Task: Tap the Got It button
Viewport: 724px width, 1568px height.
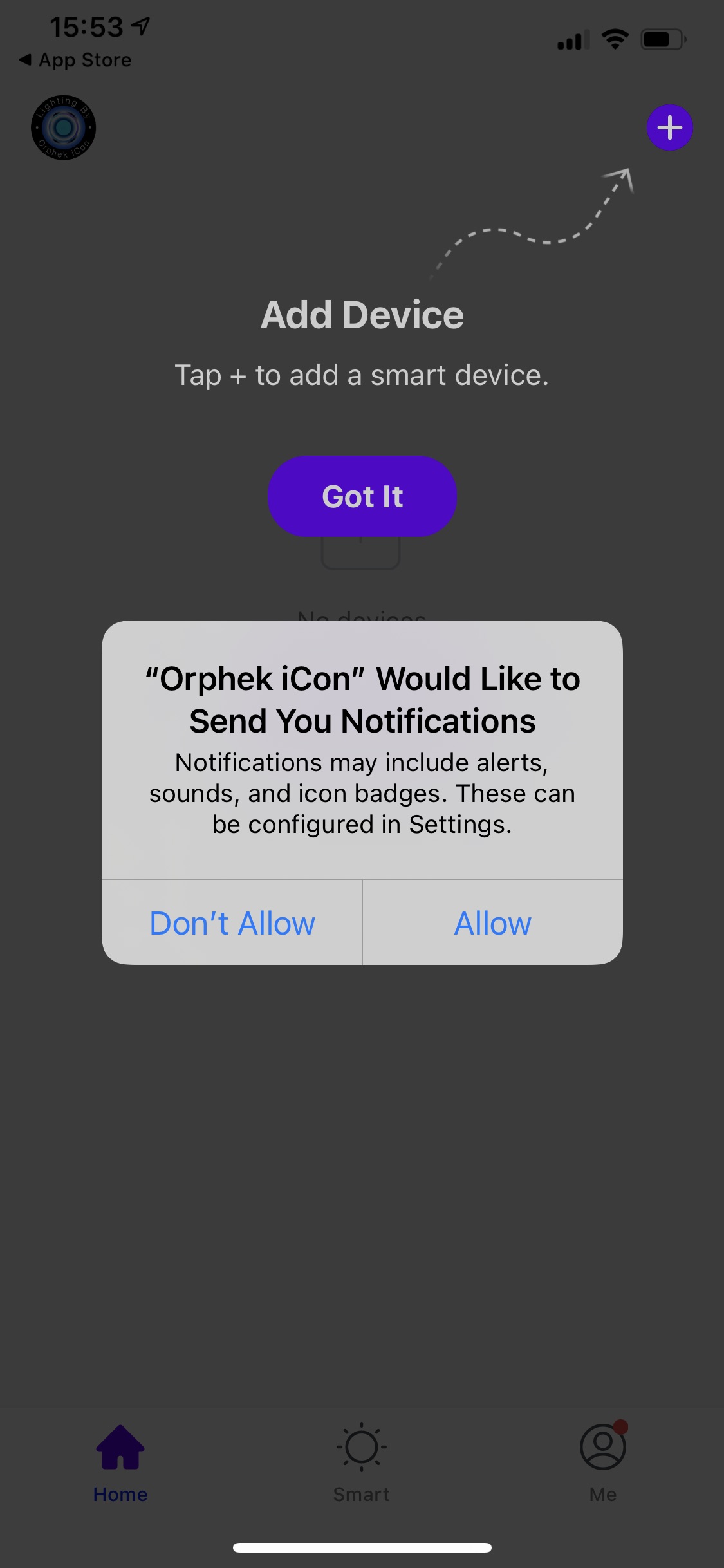Action: tap(362, 496)
